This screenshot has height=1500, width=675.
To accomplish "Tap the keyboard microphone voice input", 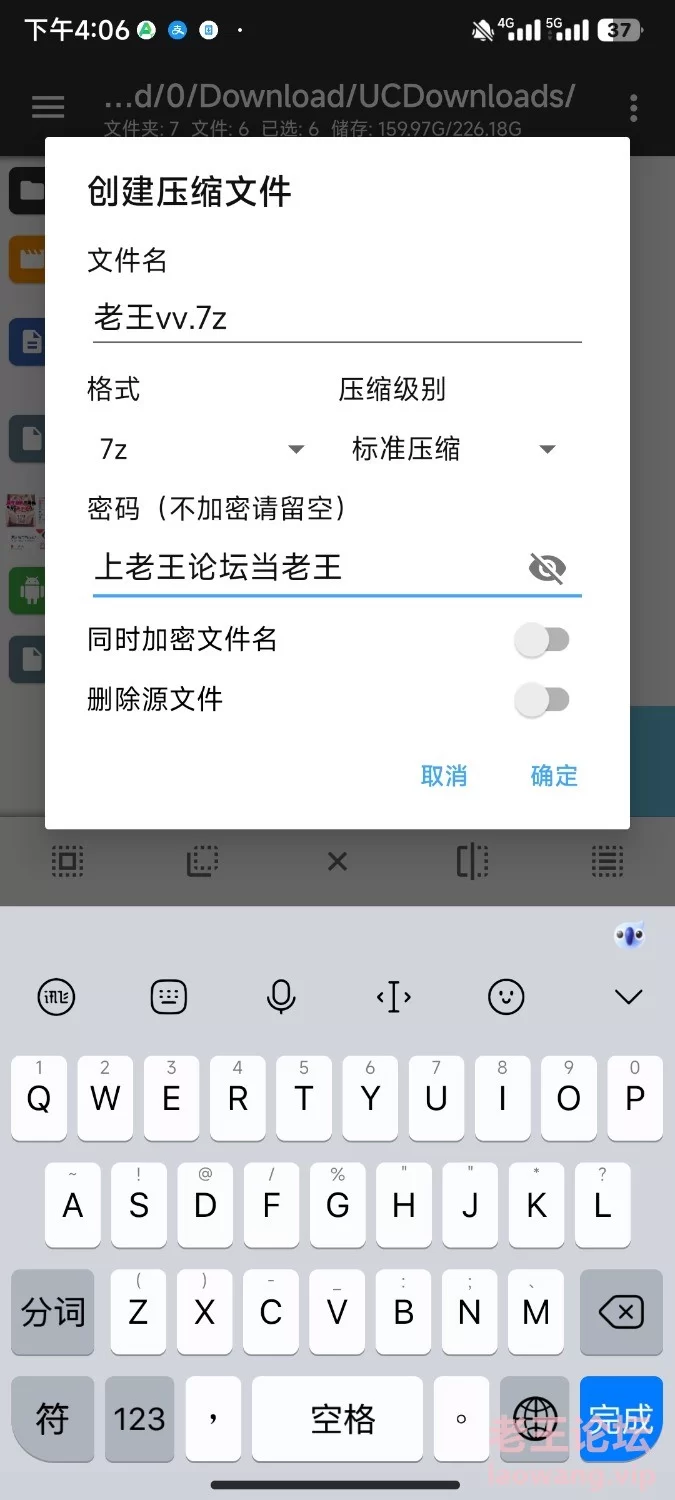I will pyautogui.click(x=281, y=996).
